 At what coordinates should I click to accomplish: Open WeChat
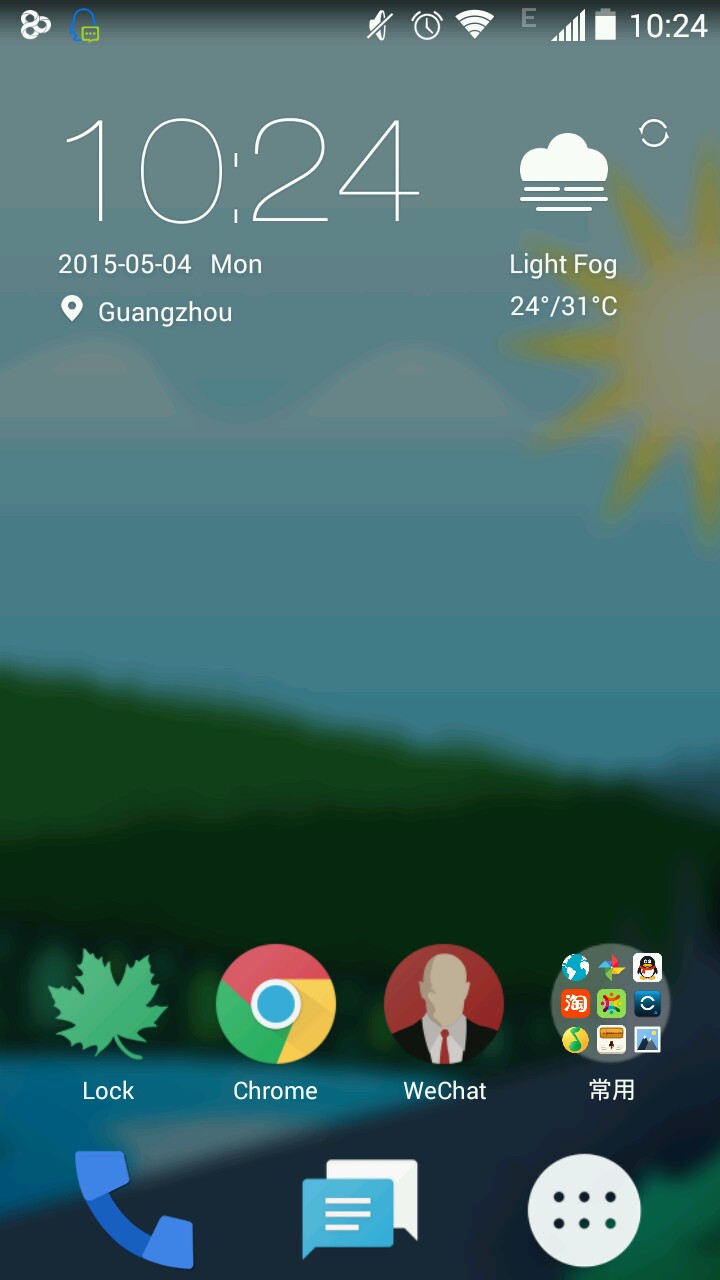pyautogui.click(x=444, y=1004)
